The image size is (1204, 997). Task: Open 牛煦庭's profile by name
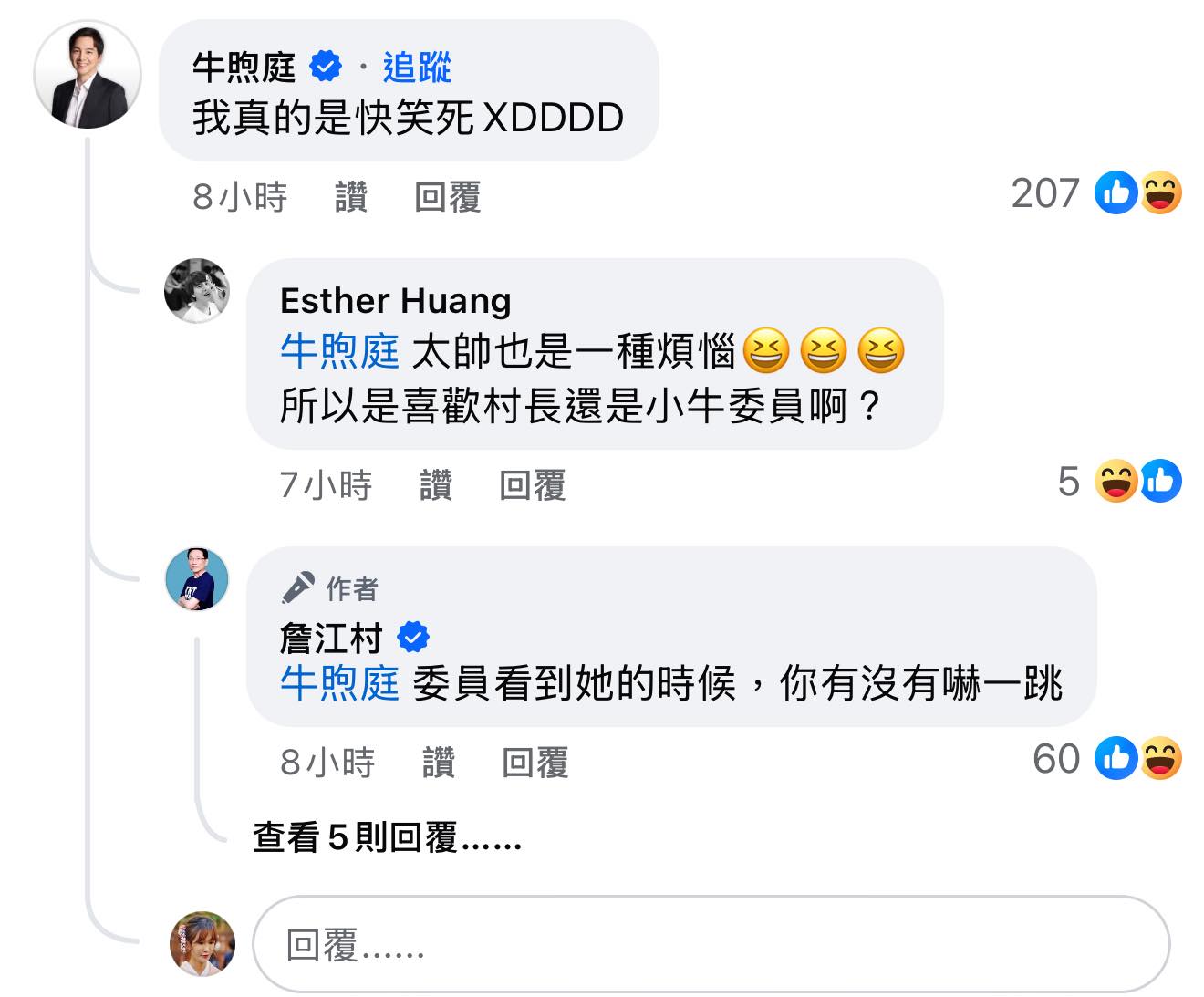[x=244, y=68]
